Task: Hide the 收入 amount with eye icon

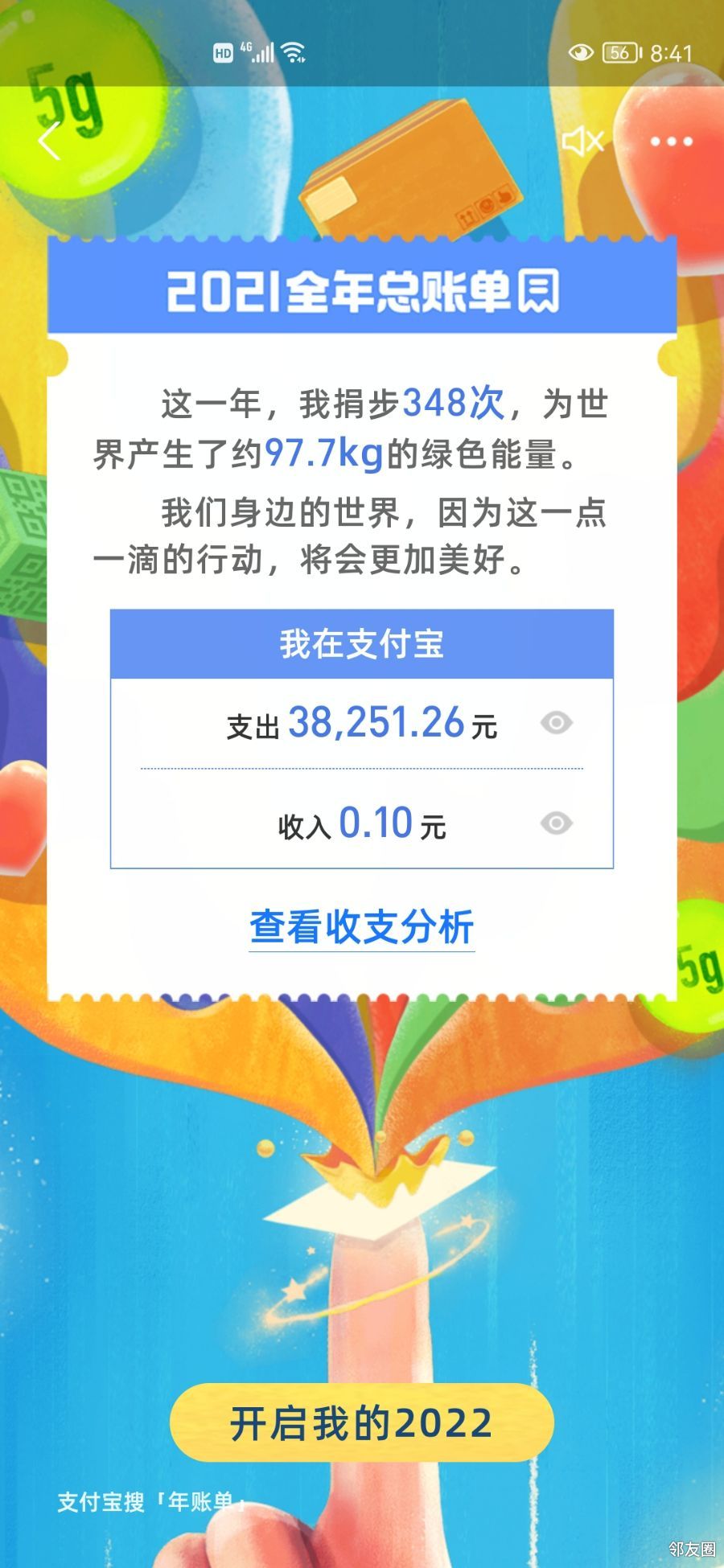Action: (556, 823)
